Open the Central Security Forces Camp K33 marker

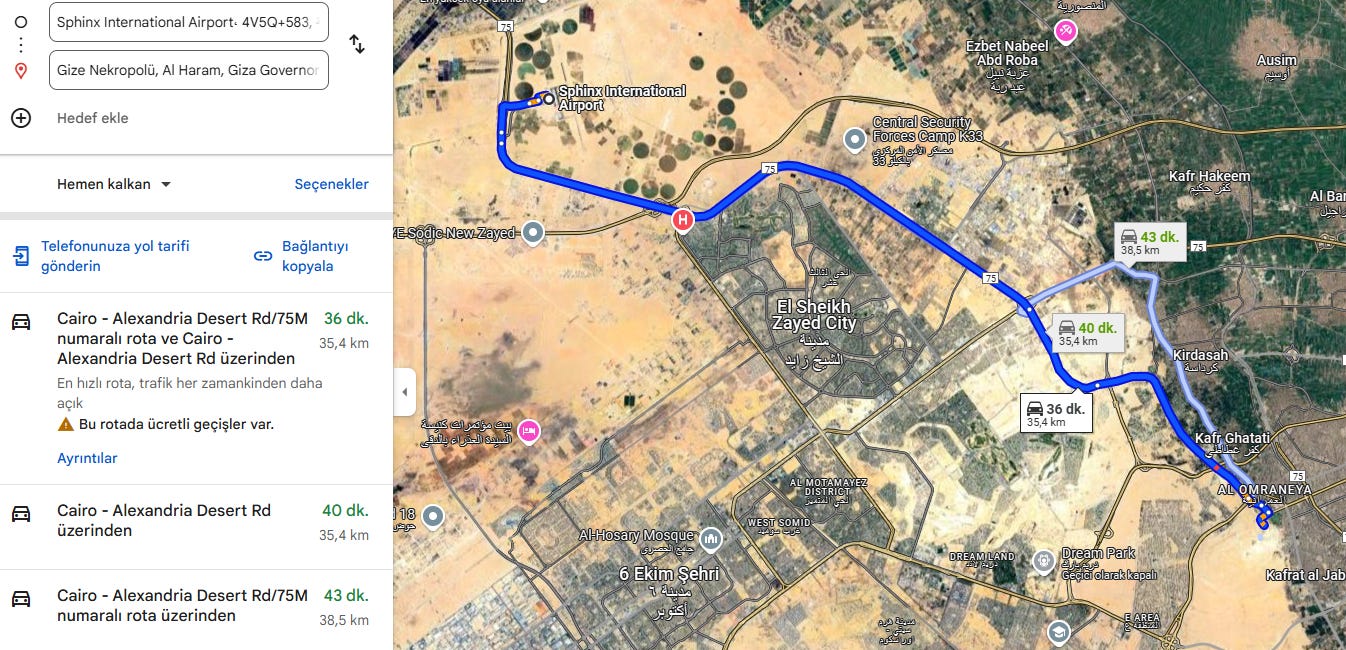pos(854,139)
